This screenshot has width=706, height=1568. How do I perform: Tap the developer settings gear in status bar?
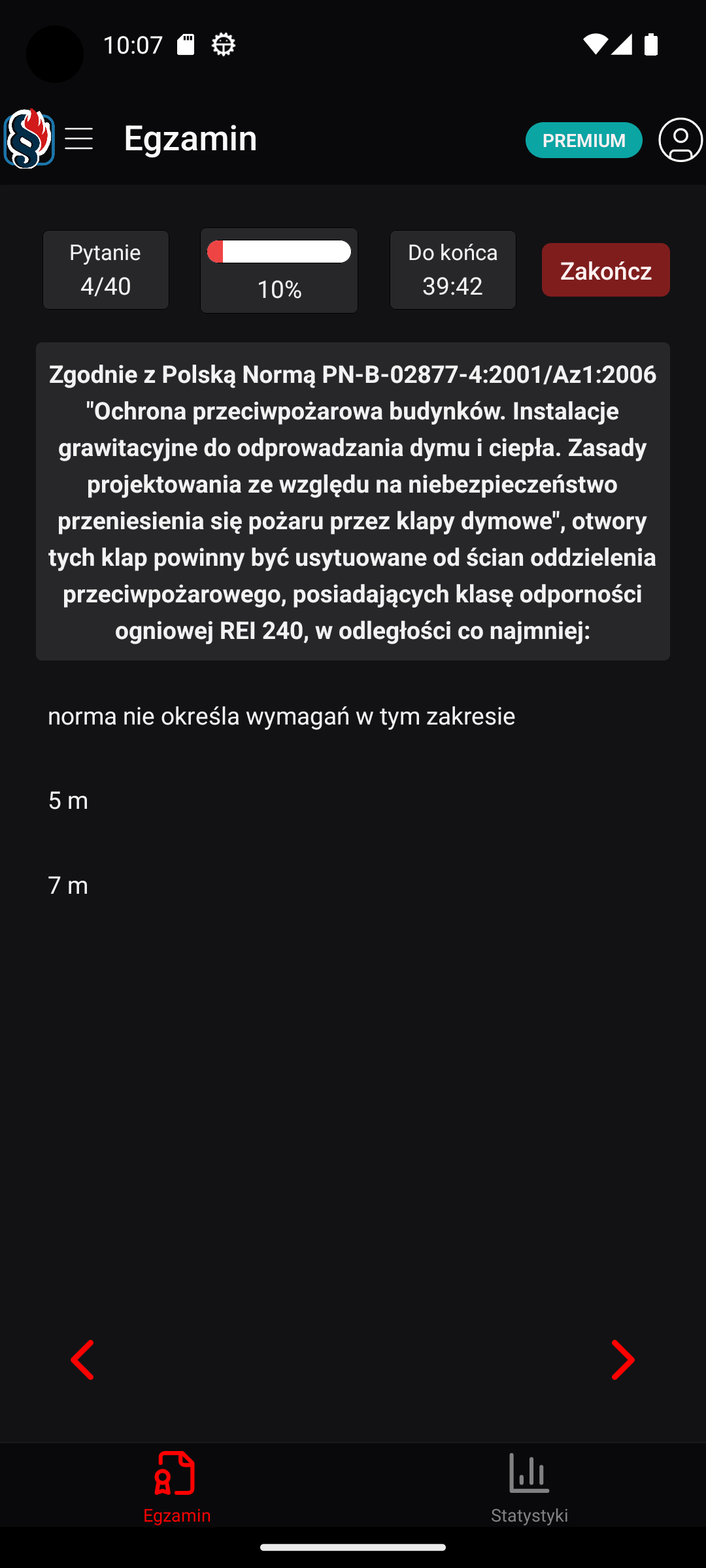click(x=223, y=44)
